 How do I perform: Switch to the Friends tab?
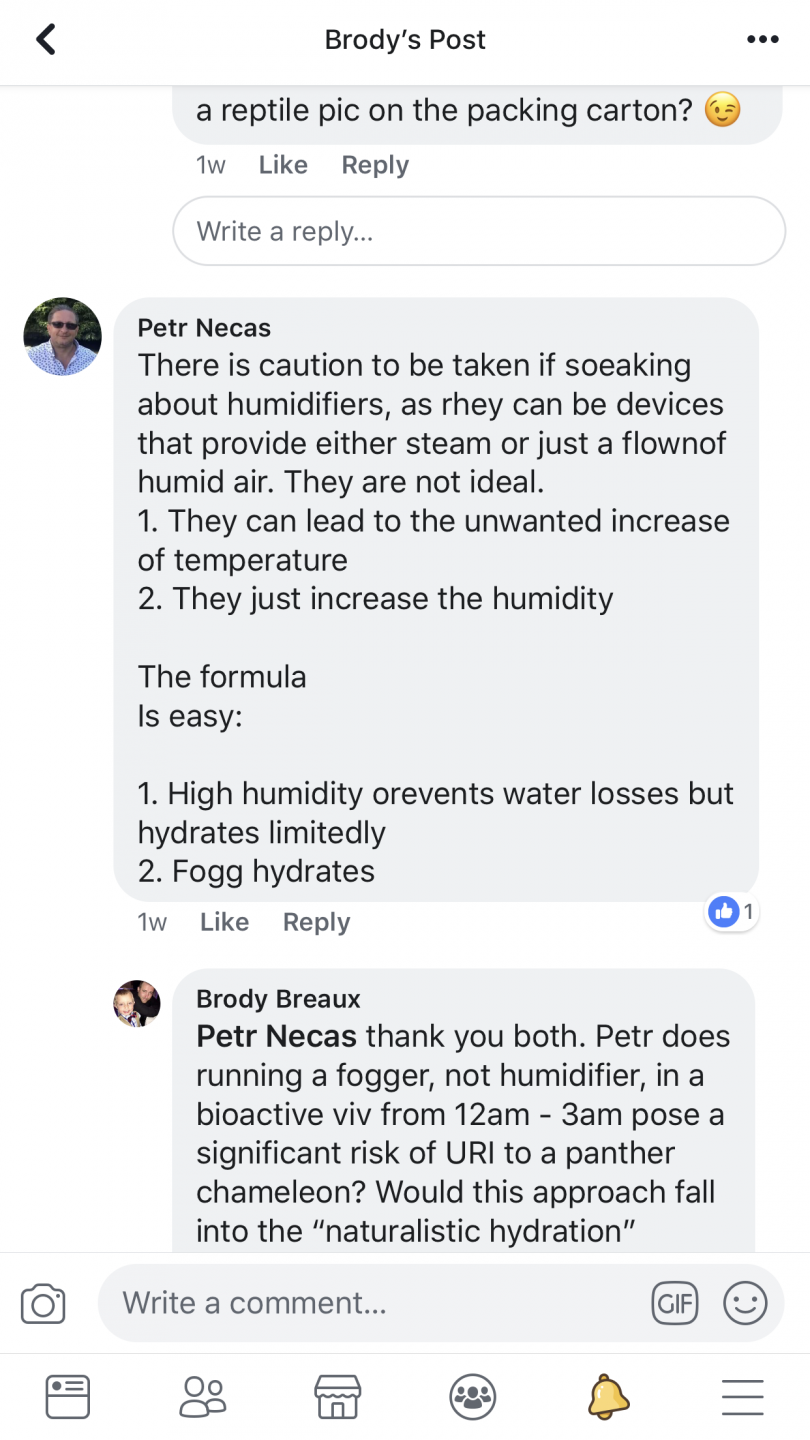click(203, 1396)
